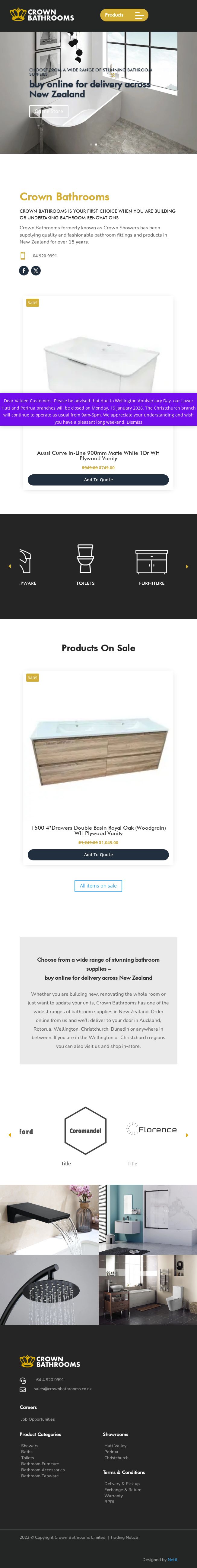Open the Hutt Valley showroom page
The width and height of the screenshot is (197, 1568).
coord(115,1446)
